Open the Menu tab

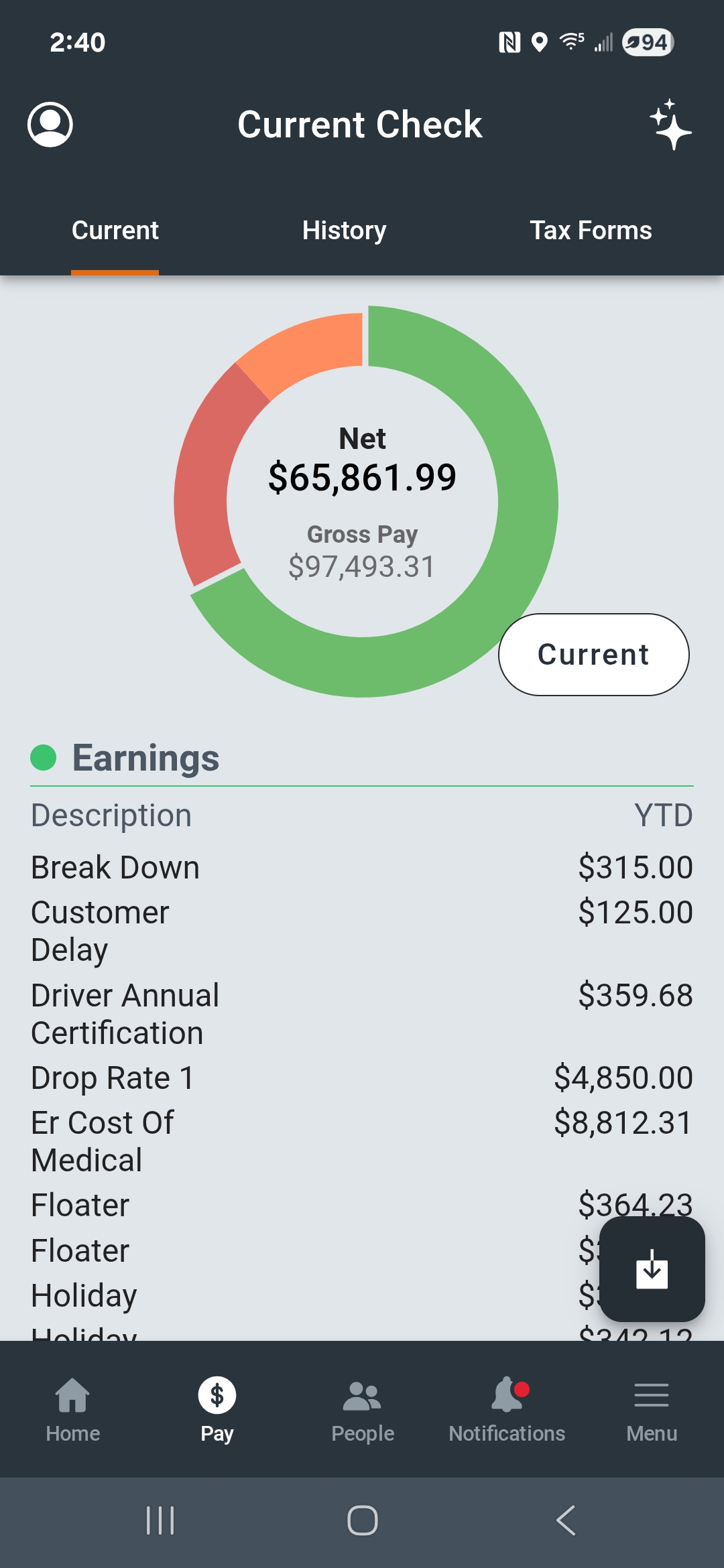click(652, 1410)
